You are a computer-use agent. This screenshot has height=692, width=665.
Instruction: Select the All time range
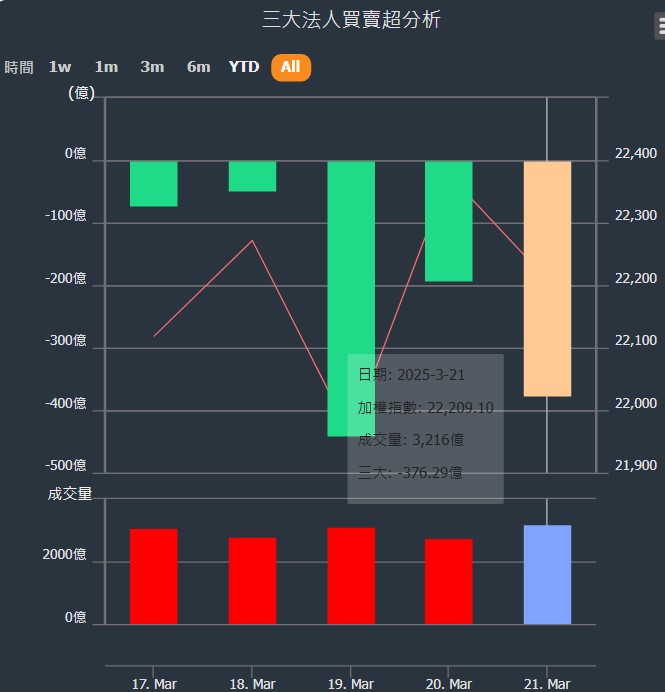(290, 67)
